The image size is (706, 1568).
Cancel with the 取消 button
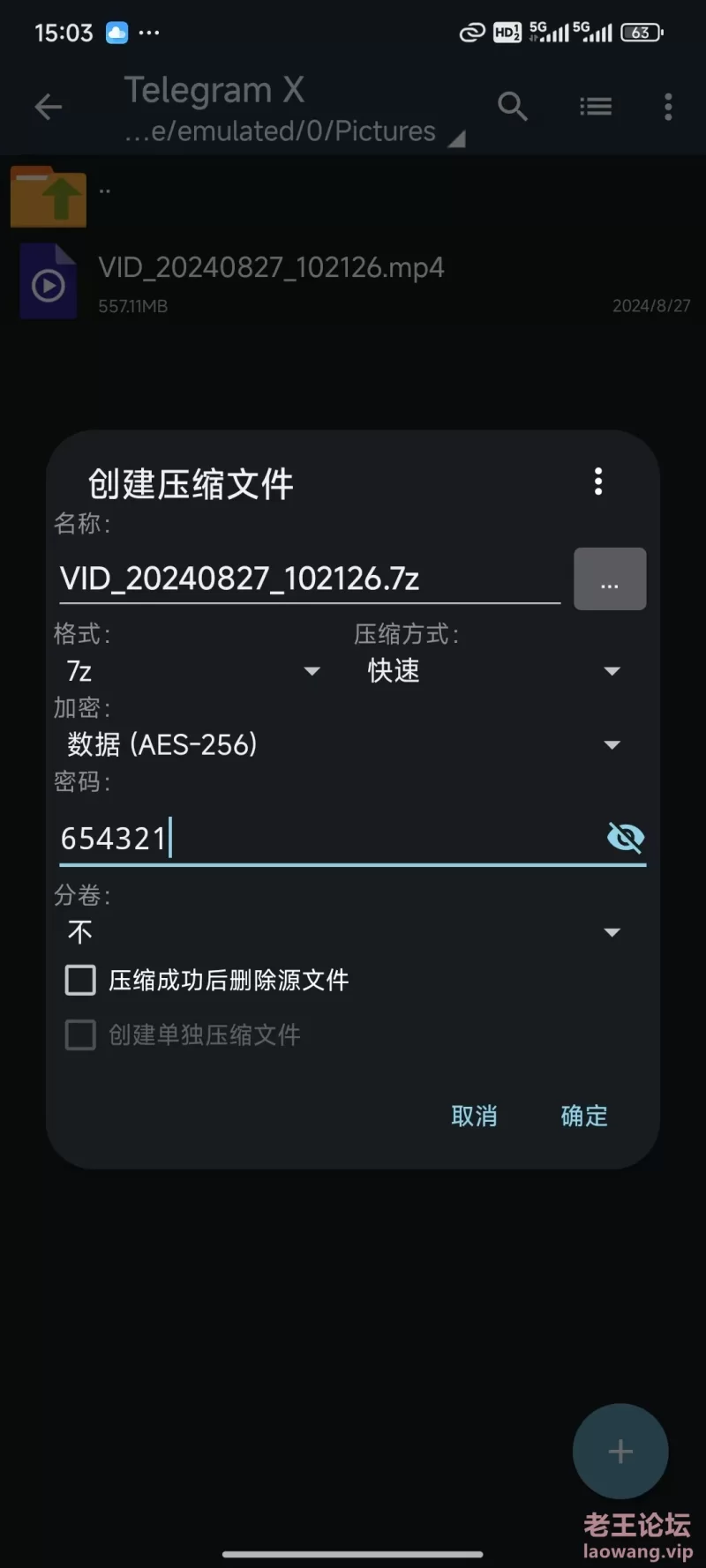pos(474,1116)
